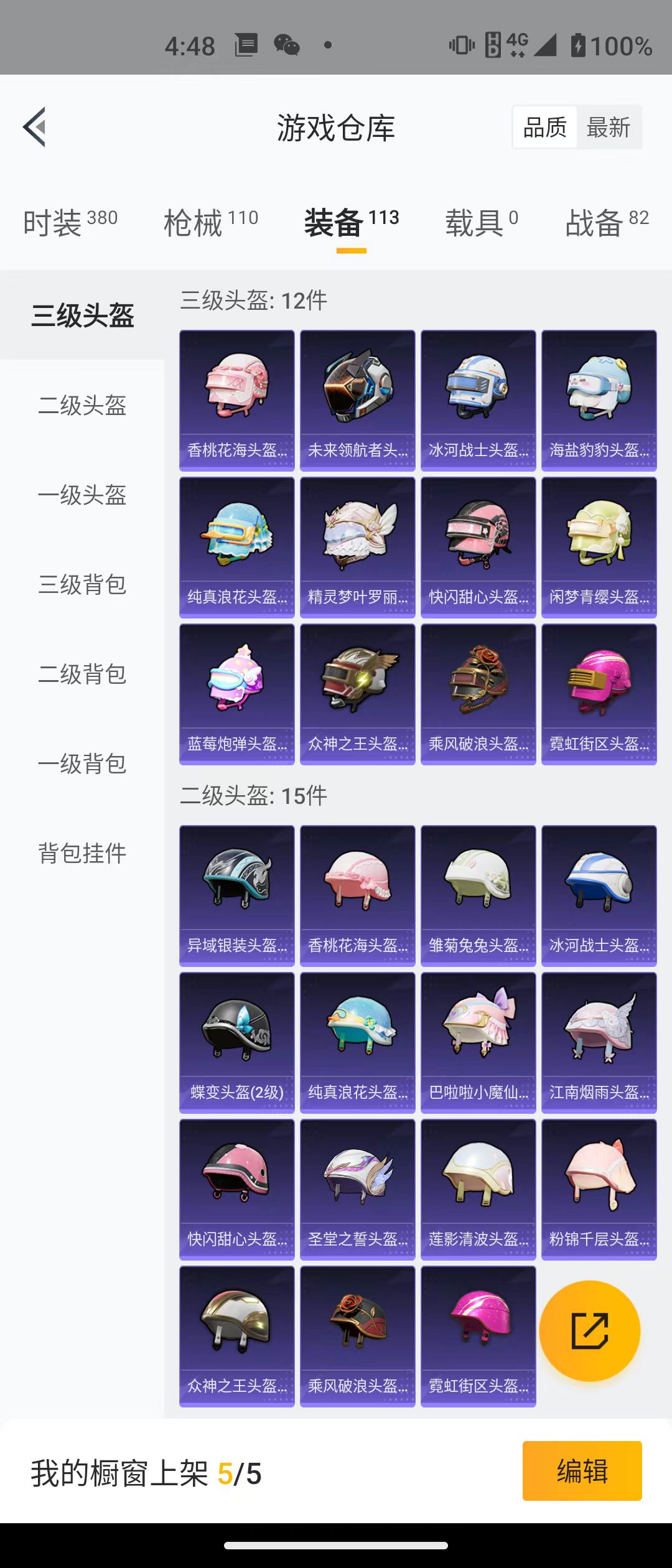The width and height of the screenshot is (672, 1568).
Task: Select 二级头盔 in the side menu
Action: (x=82, y=406)
